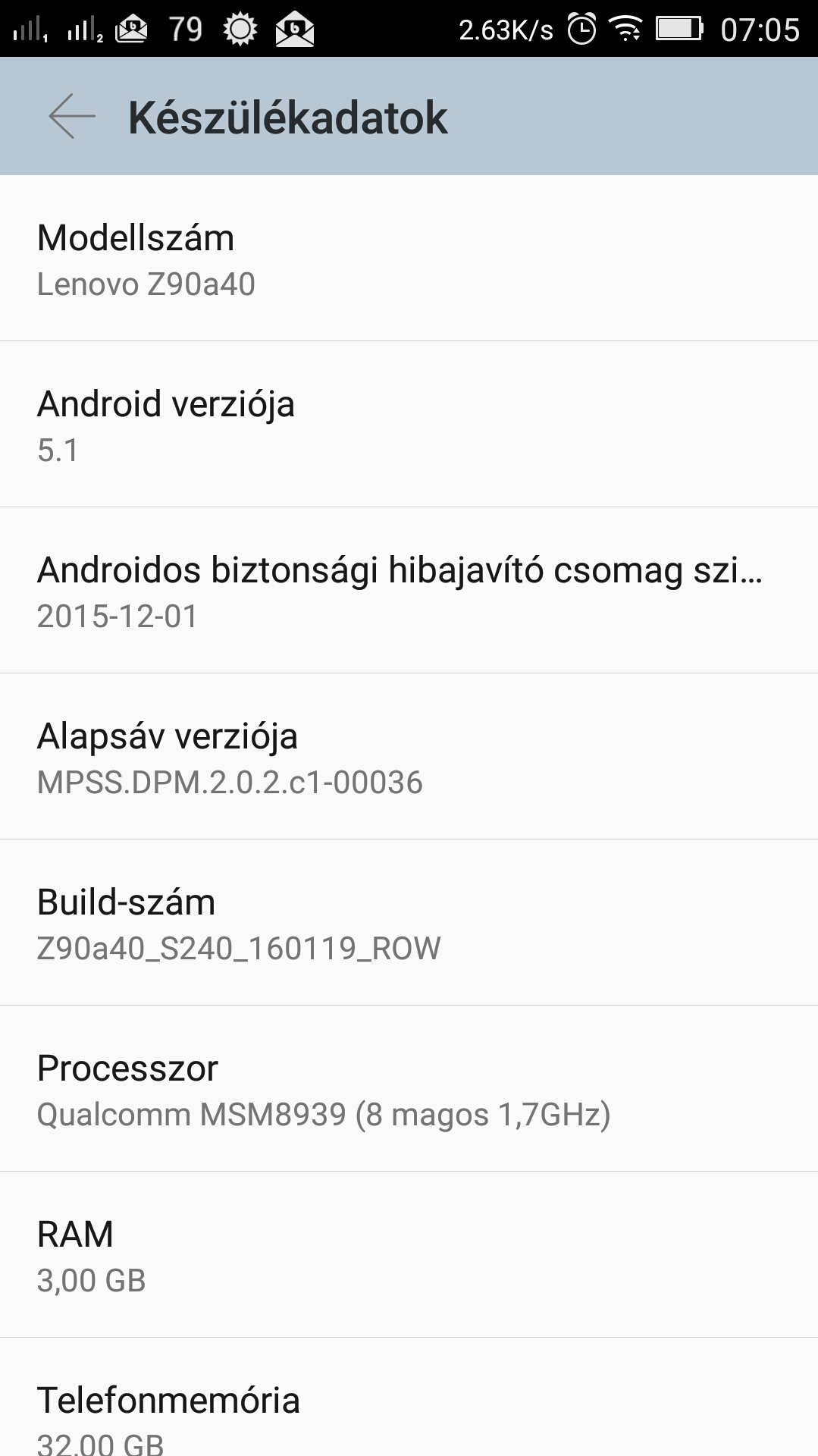Select the RAM row
The width and height of the screenshot is (818, 1456).
(x=409, y=1255)
